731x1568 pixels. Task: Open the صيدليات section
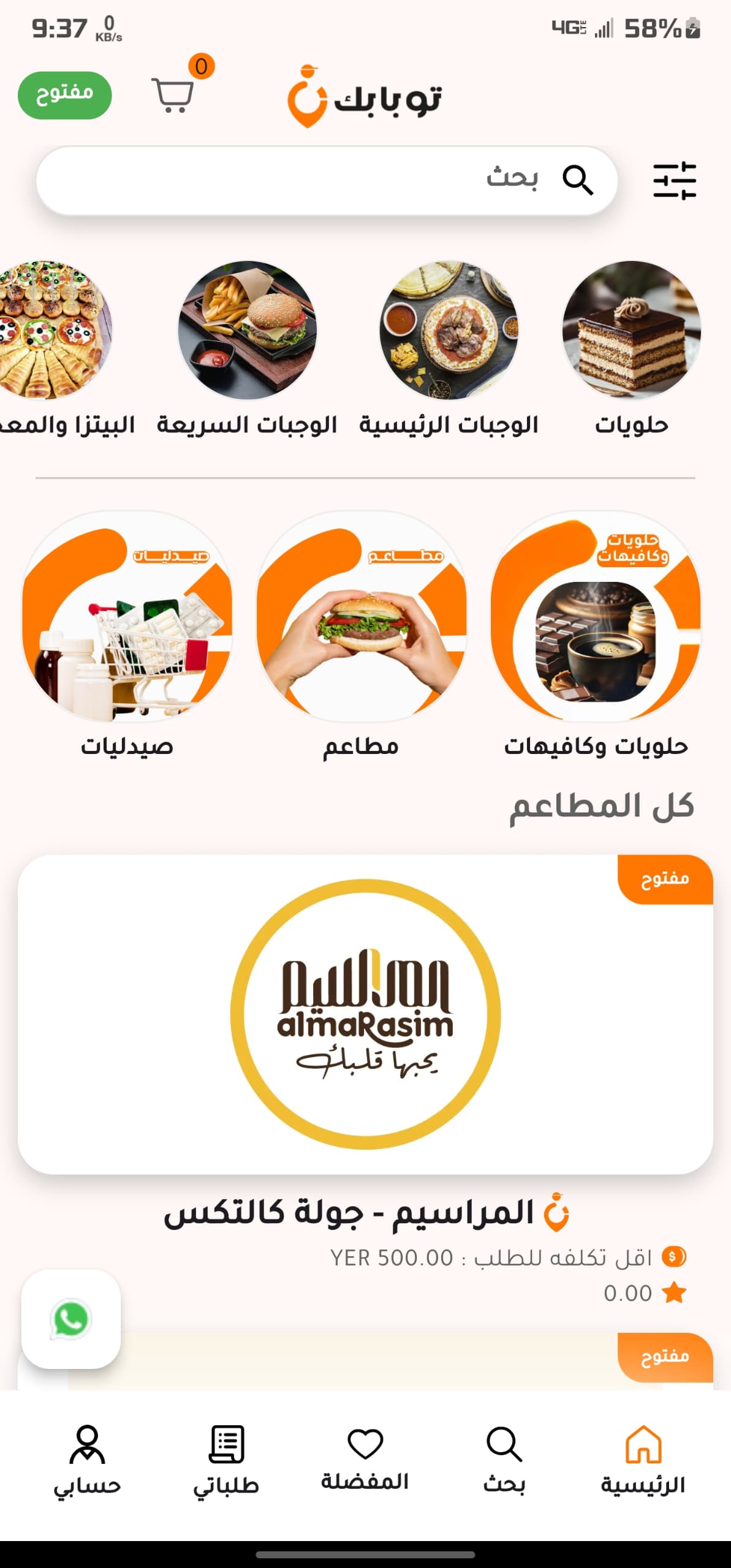point(127,635)
